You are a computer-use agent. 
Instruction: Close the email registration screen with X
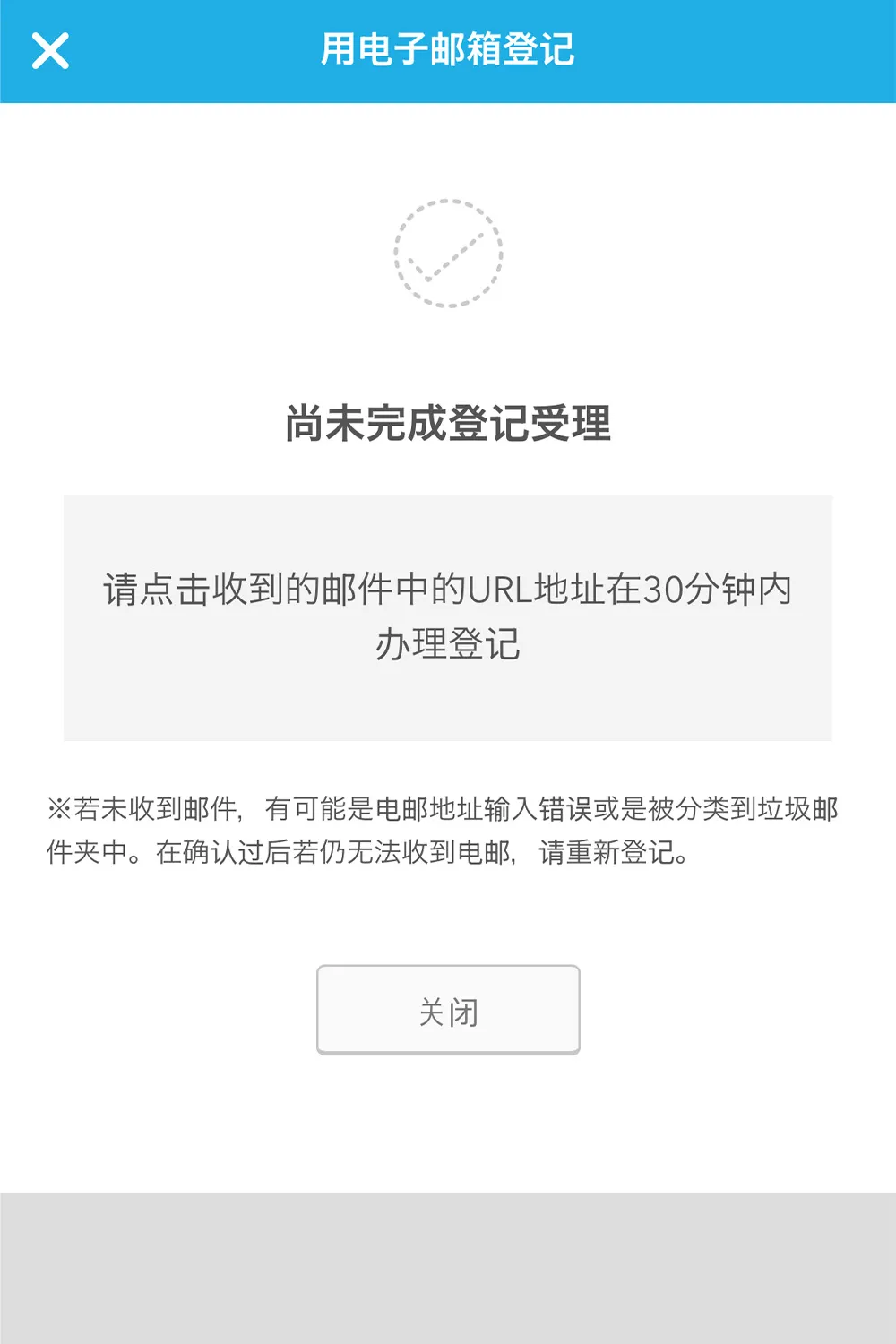[x=50, y=51]
